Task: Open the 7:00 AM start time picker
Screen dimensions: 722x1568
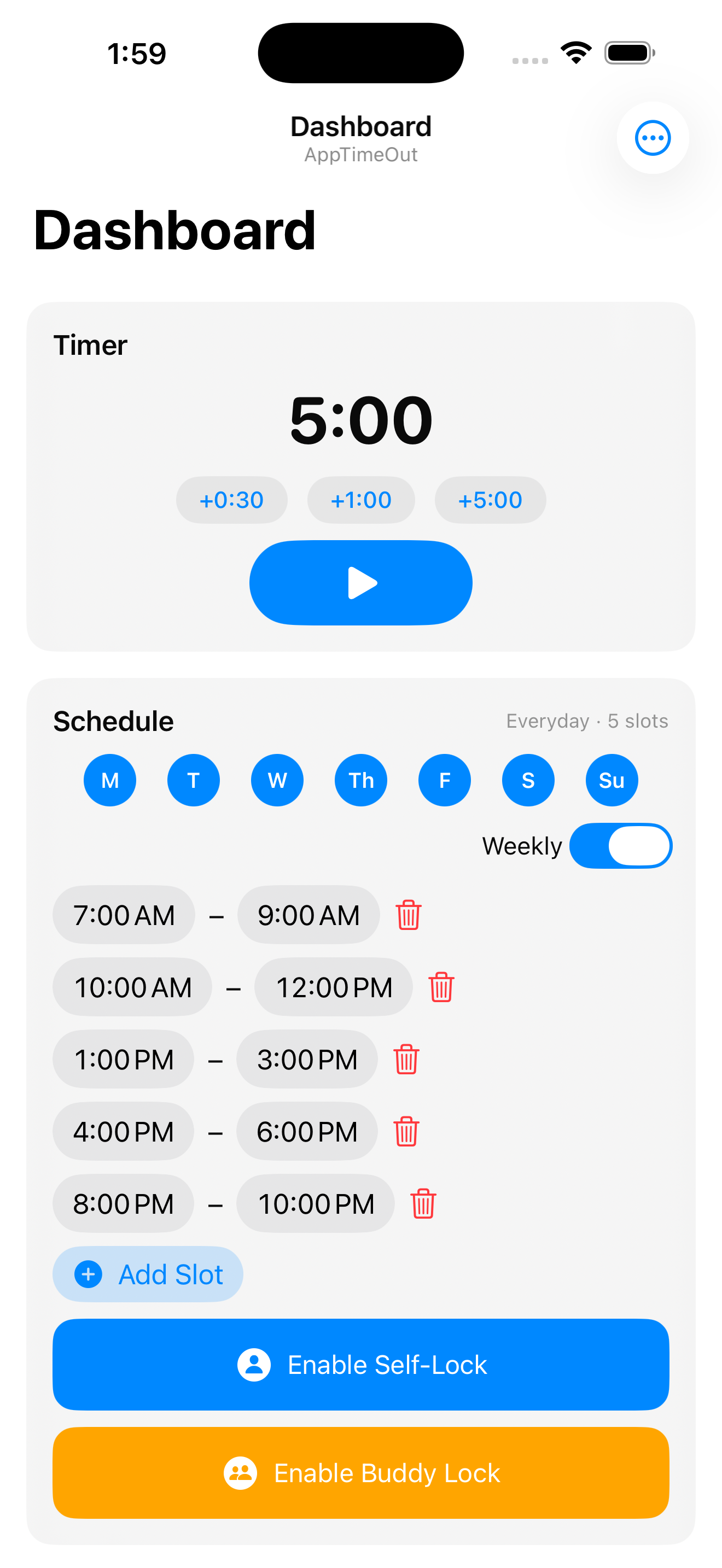Action: coord(124,914)
